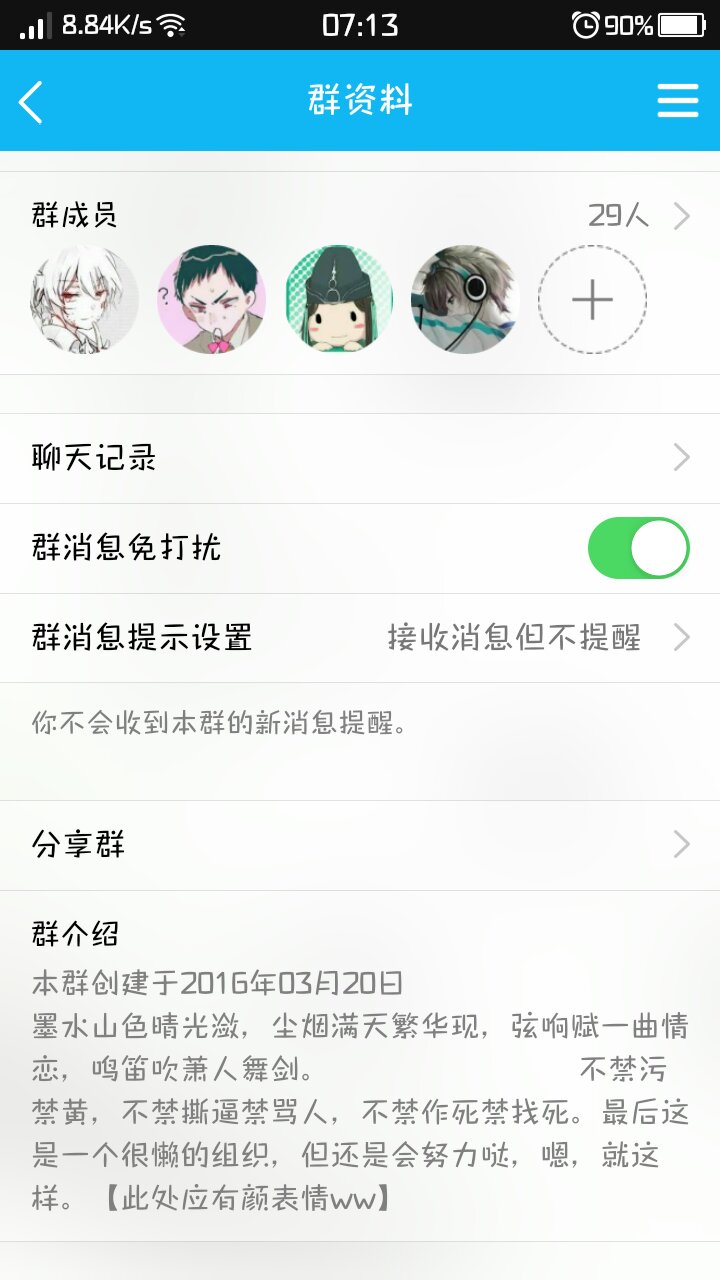Screen dimensions: 720x1280
Task: Open the hamburger menu in top right
Action: pyautogui.click(x=678, y=100)
